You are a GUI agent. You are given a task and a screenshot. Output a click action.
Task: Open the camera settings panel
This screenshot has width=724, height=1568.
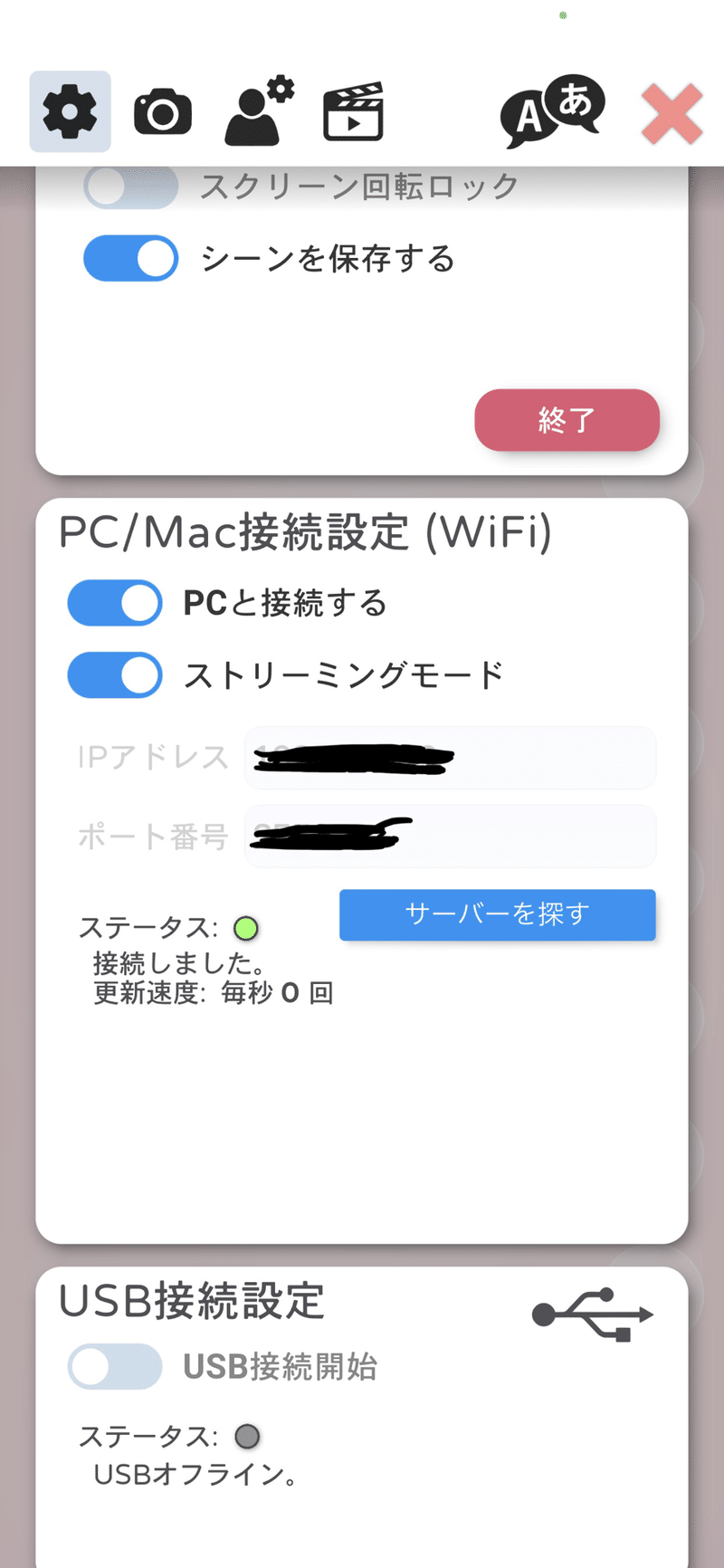tap(162, 110)
